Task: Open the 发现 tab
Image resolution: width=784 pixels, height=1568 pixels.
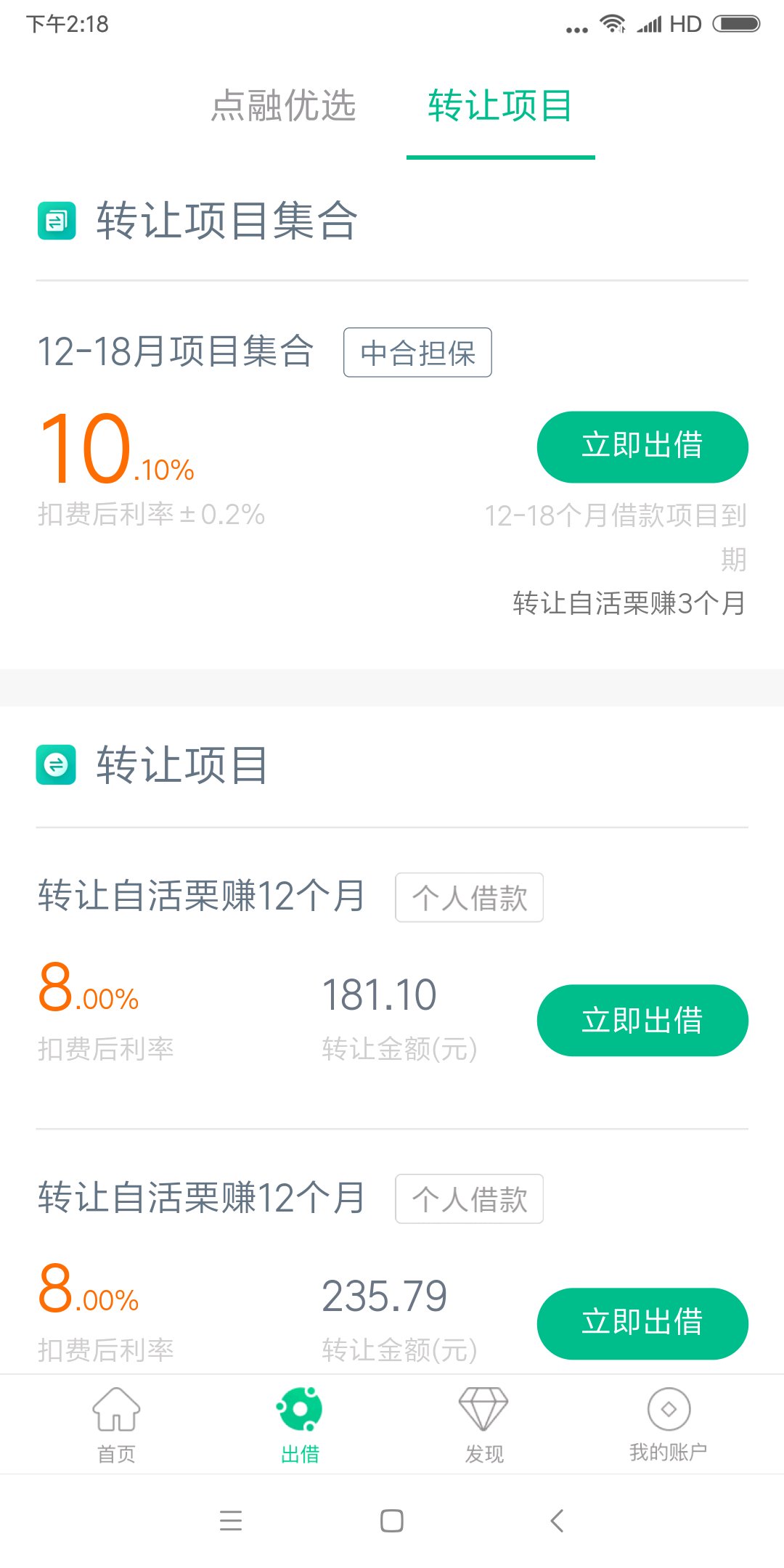Action: coord(484,1424)
